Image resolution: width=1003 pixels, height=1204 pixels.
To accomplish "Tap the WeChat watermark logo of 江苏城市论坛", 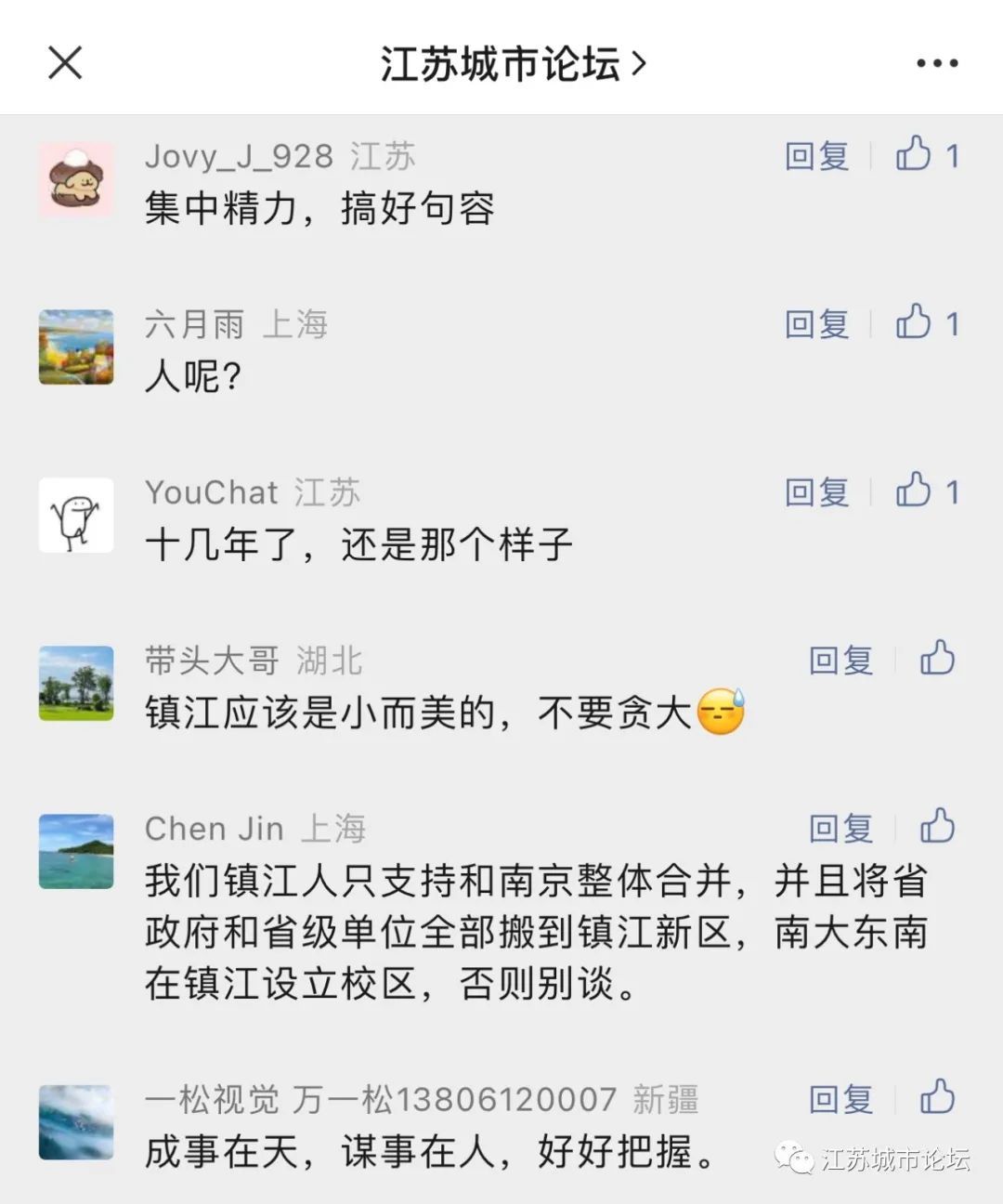I will pyautogui.click(x=794, y=1157).
